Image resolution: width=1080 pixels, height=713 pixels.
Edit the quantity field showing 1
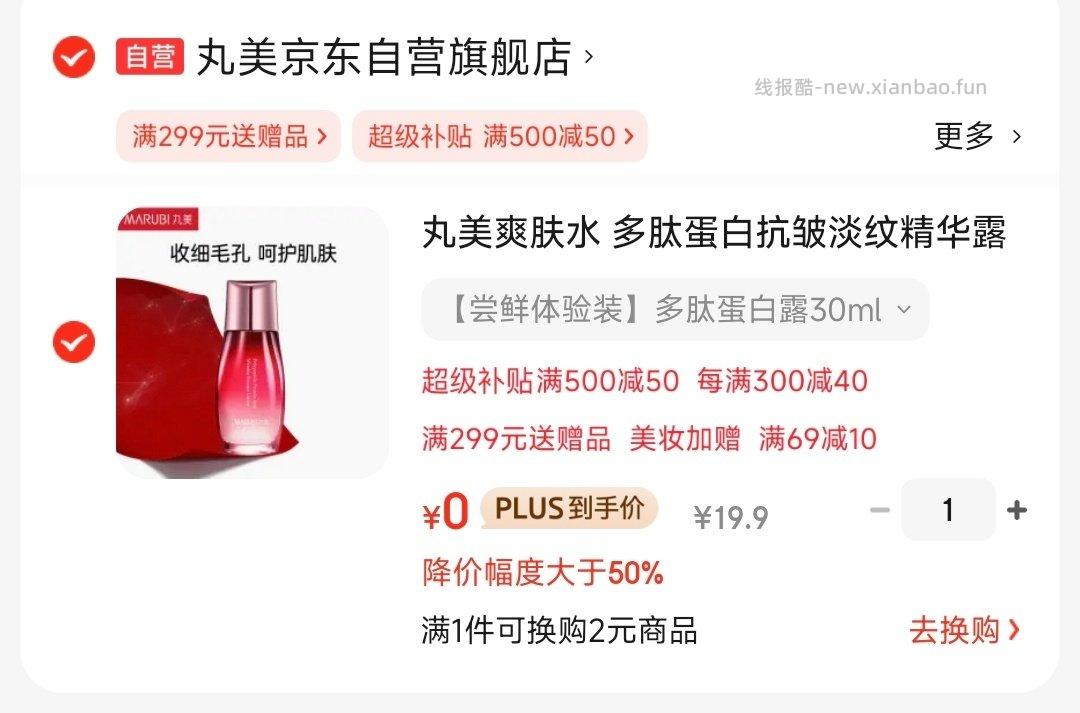(x=948, y=510)
